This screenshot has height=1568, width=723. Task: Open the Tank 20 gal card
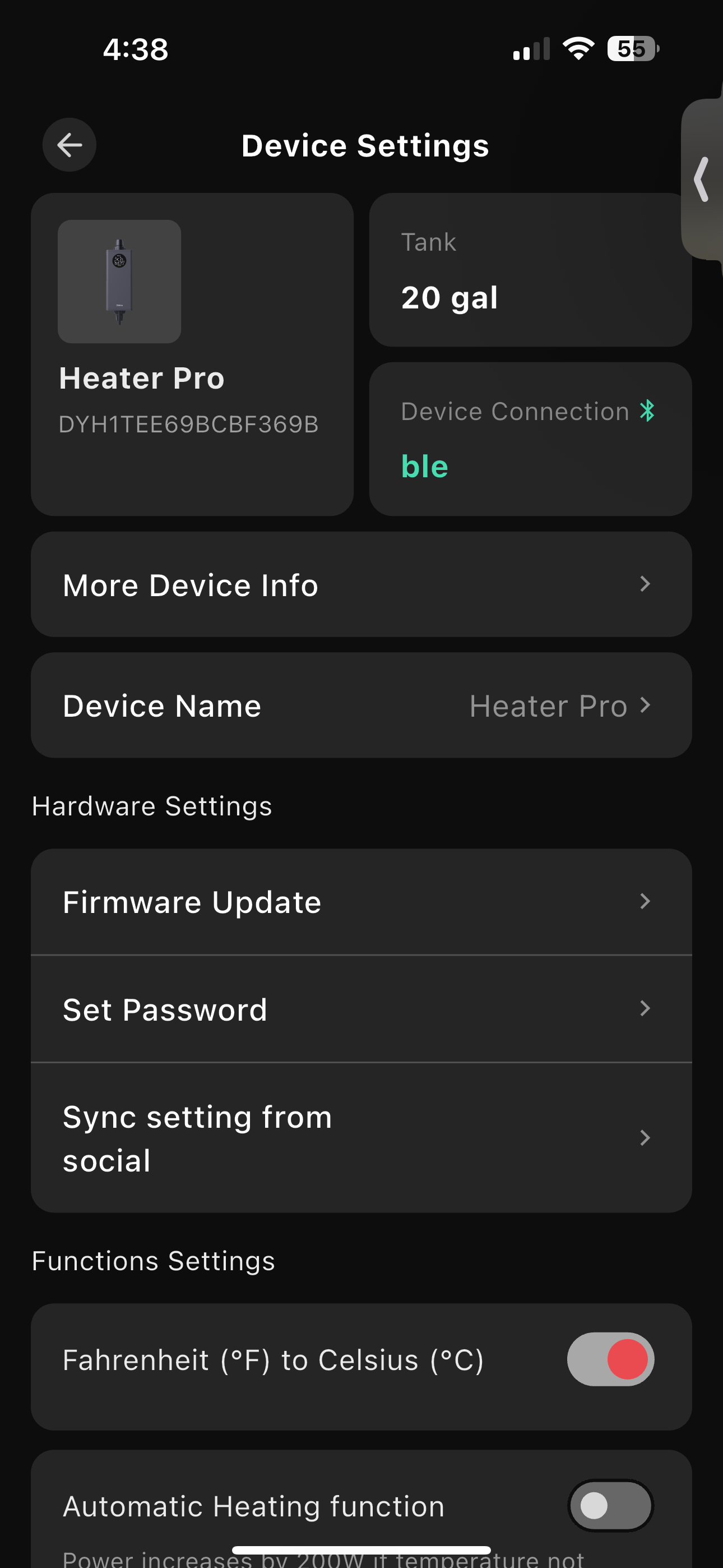point(530,270)
